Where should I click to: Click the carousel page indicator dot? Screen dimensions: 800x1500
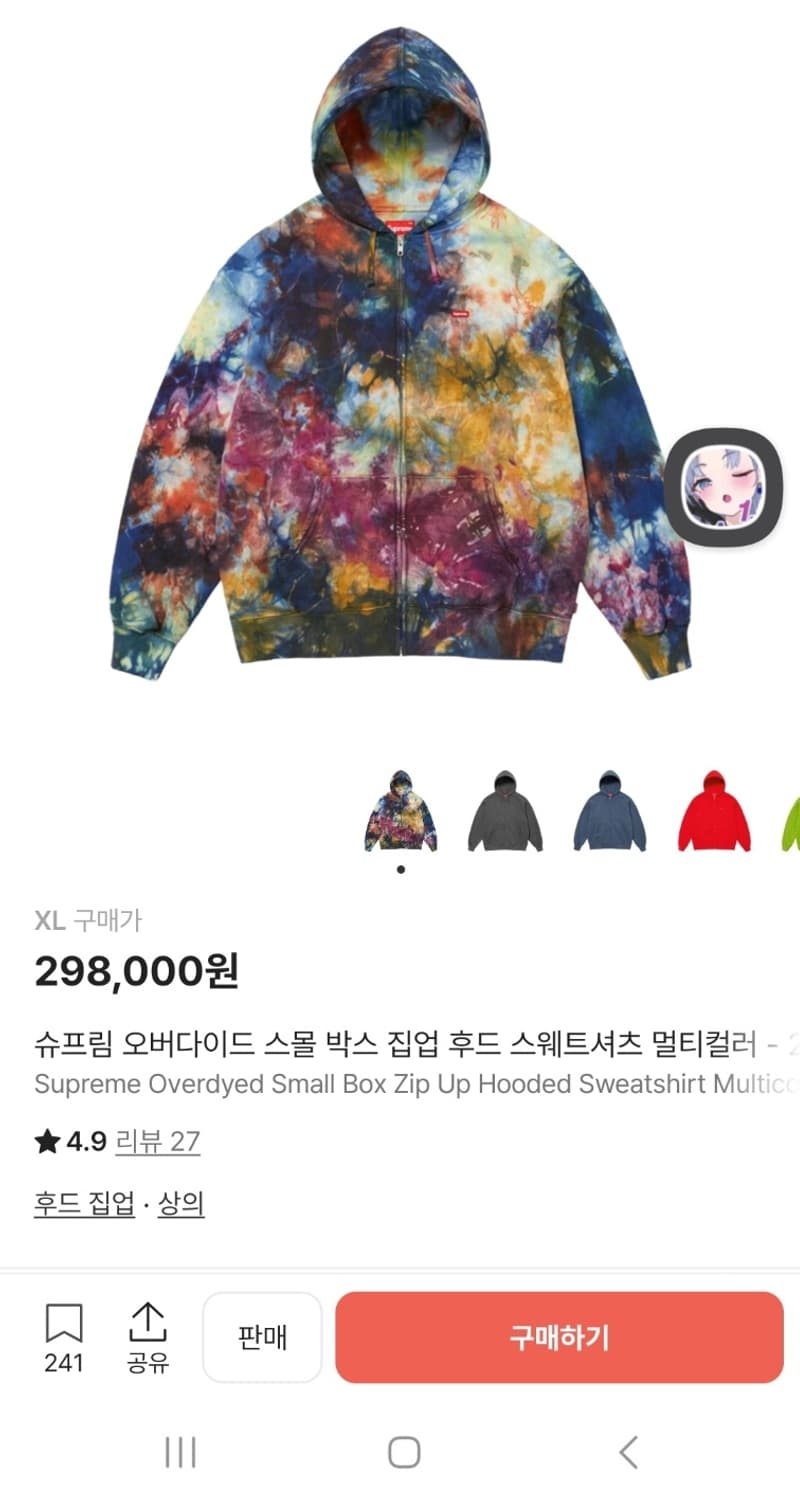click(400, 869)
